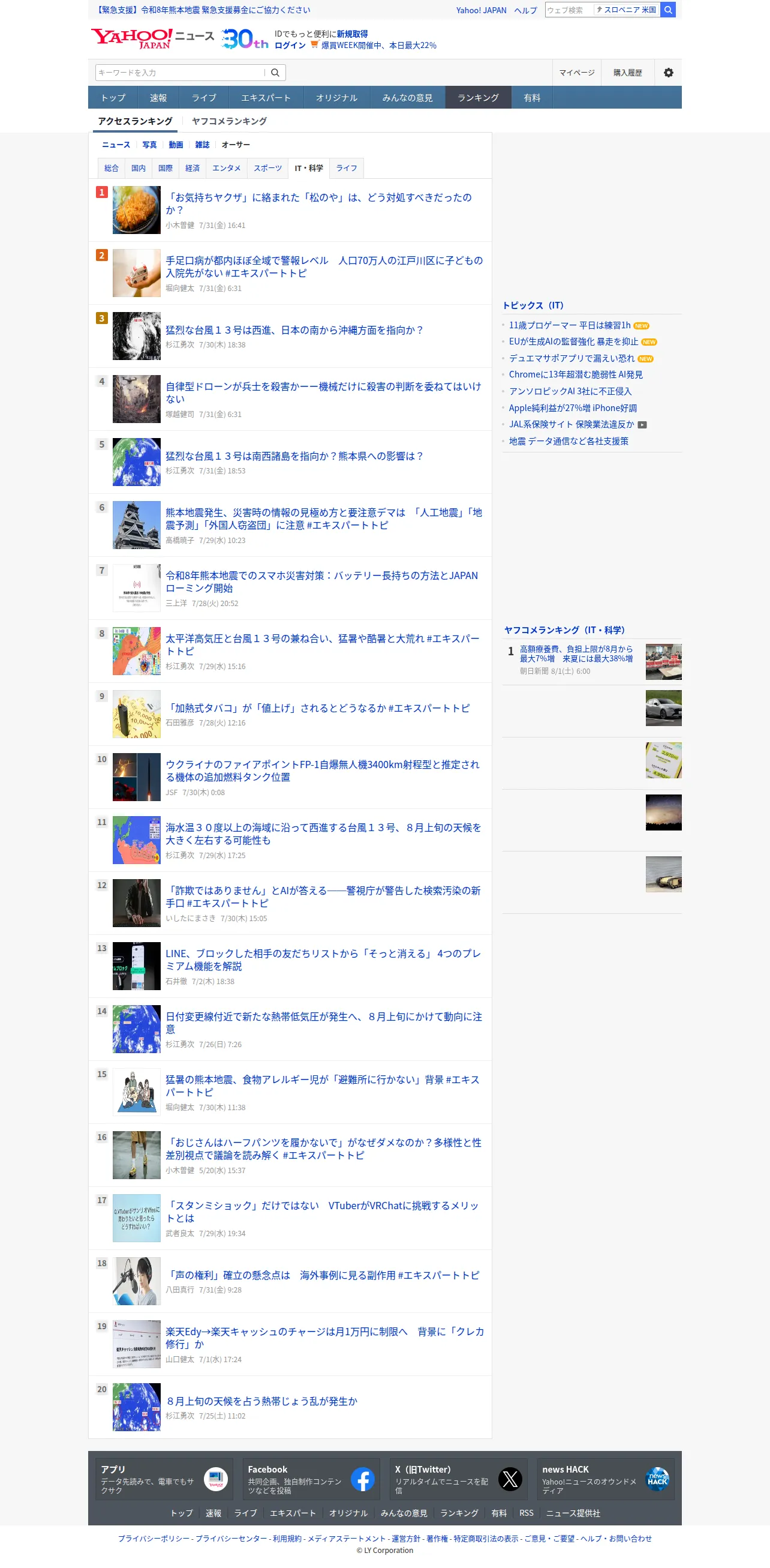
Task: Open the エキスパート navigation tab
Action: [266, 97]
